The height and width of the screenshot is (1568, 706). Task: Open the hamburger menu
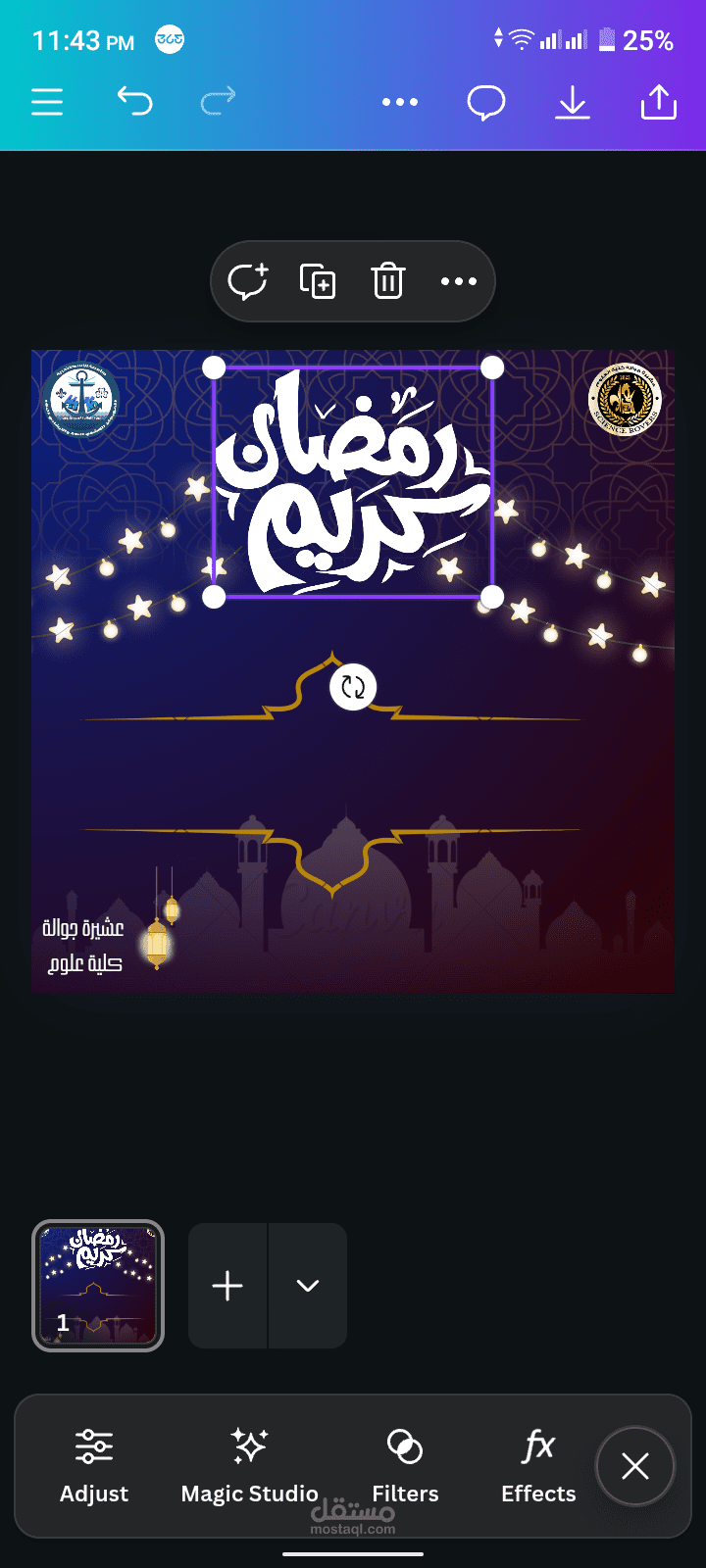click(x=47, y=102)
